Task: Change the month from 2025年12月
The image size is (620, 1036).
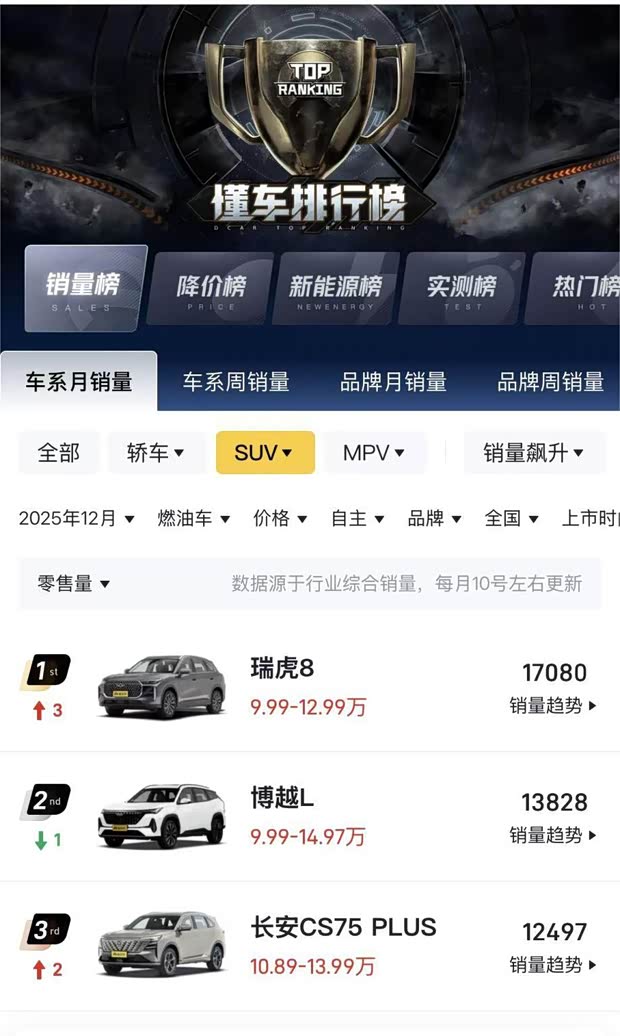Action: [x=76, y=518]
